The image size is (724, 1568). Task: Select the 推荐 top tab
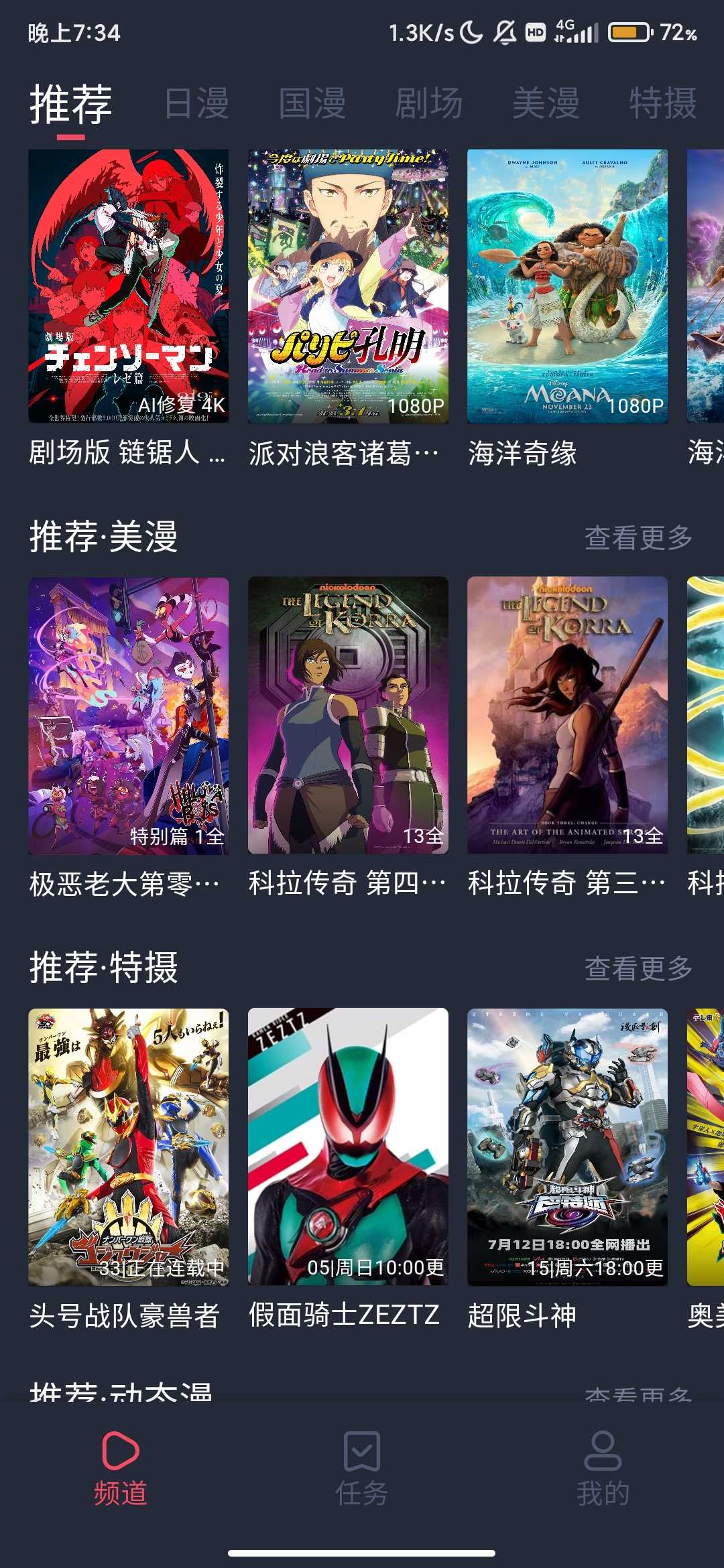tap(70, 105)
